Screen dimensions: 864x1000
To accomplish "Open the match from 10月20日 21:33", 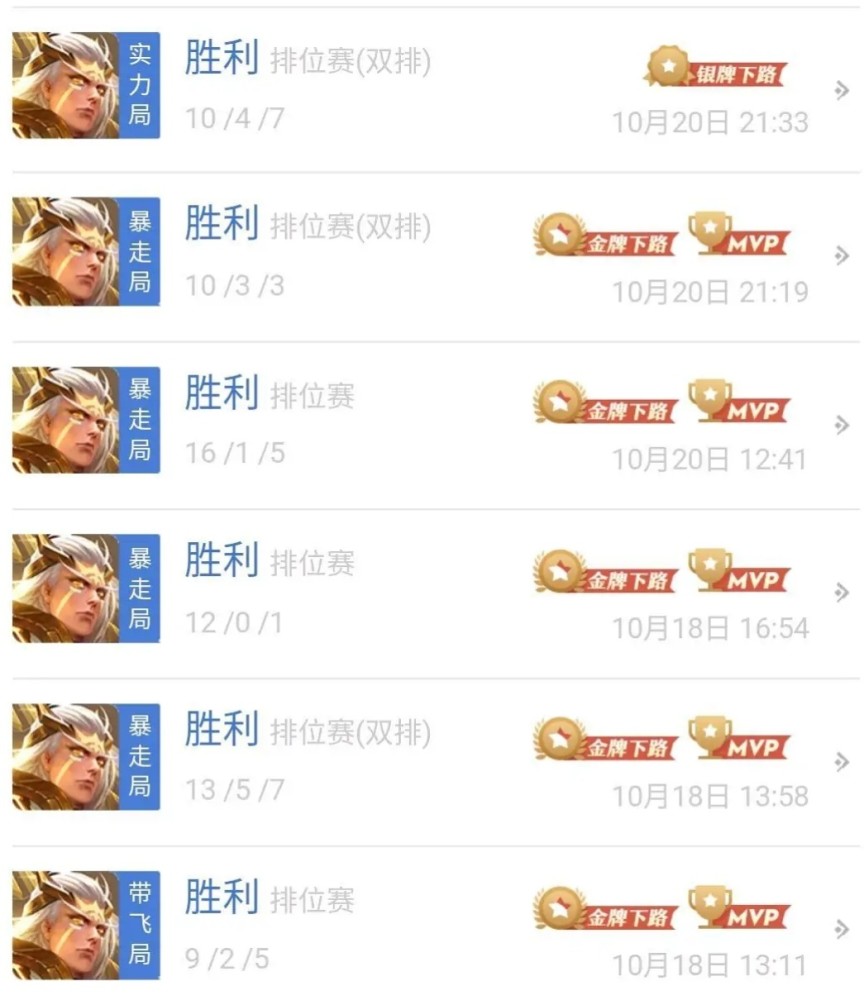I will pos(432,88).
